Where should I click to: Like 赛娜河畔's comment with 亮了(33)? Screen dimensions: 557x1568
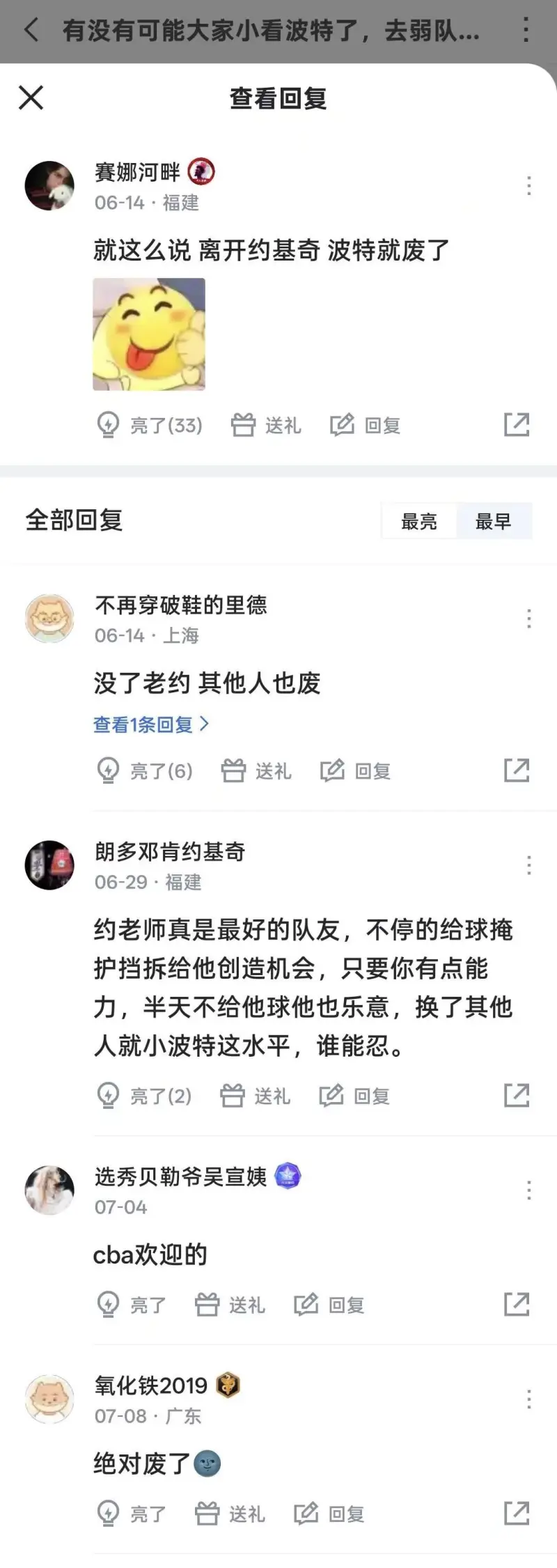(150, 425)
